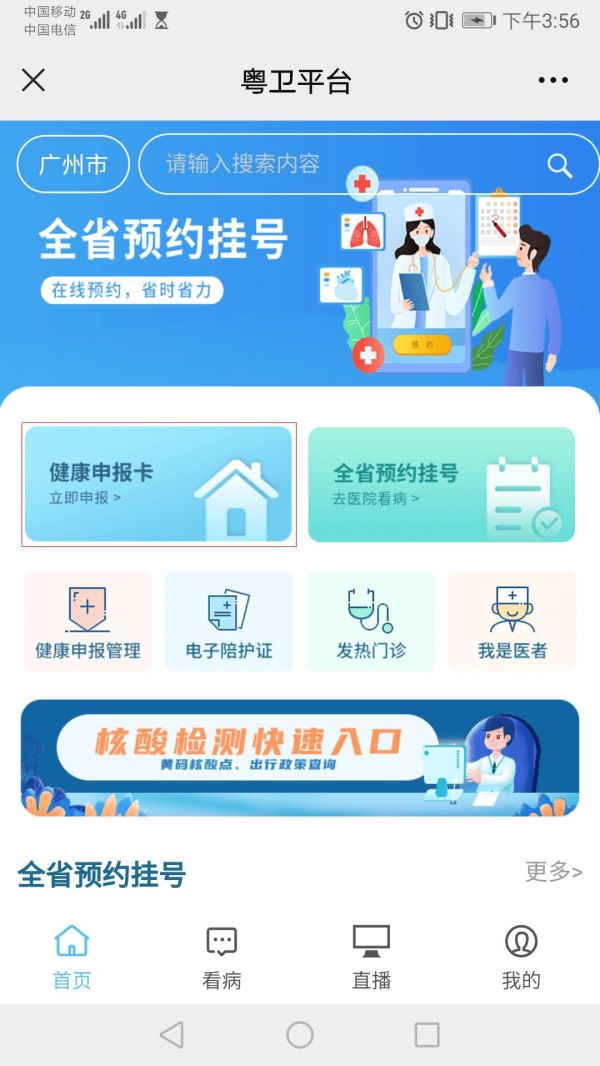
Task: Tap the system home button
Action: pos(300,1035)
